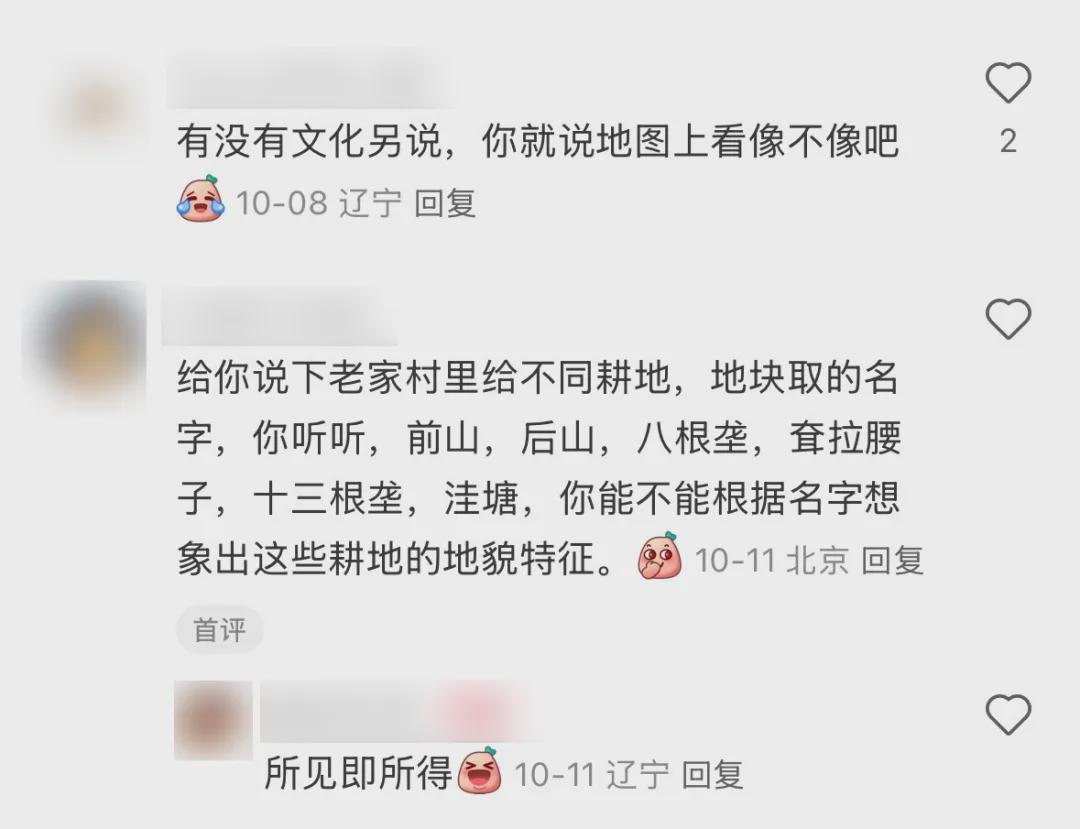Like the comment about 地图上看像不像
The height and width of the screenshot is (829, 1080).
point(1008,83)
